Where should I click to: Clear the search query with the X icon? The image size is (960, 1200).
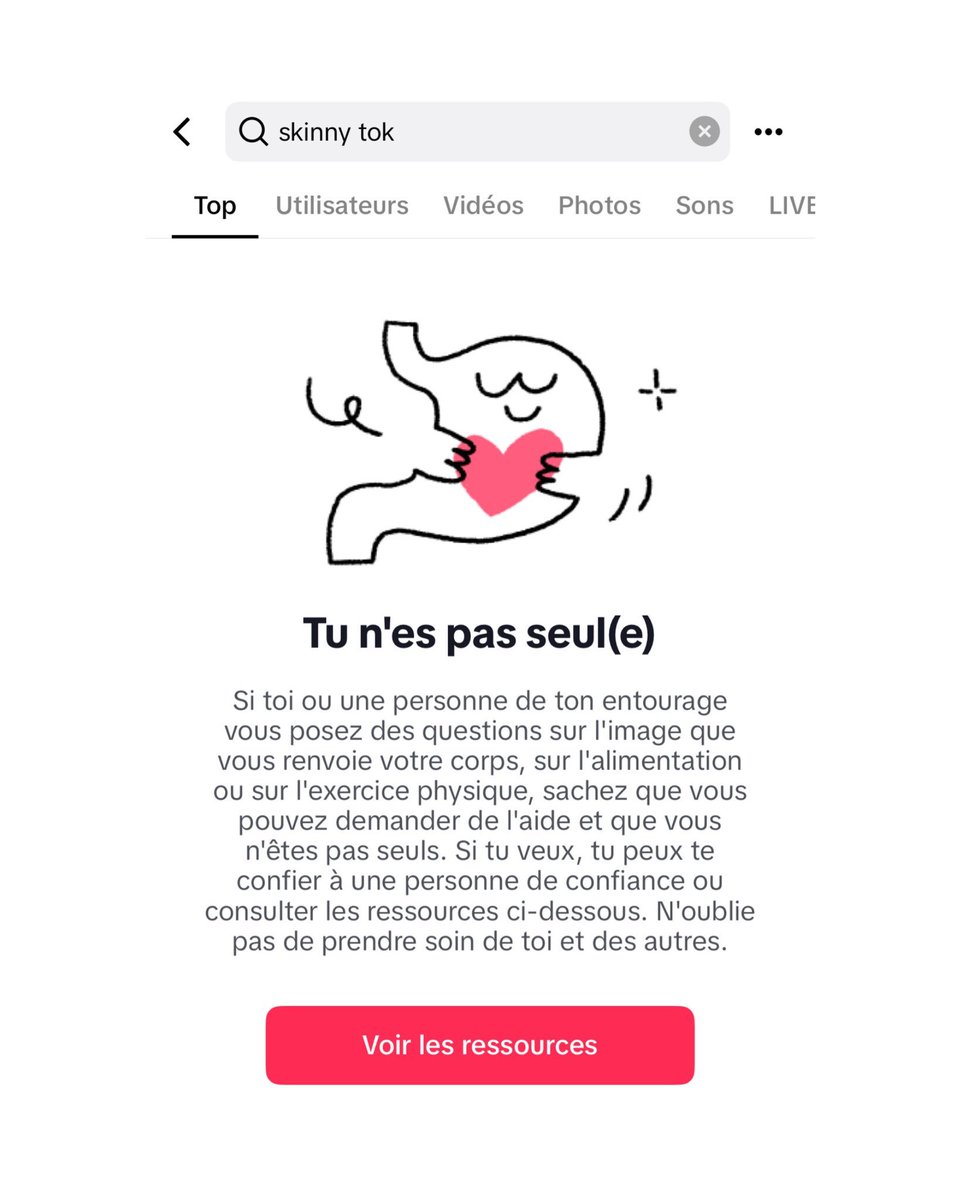pyautogui.click(x=704, y=131)
